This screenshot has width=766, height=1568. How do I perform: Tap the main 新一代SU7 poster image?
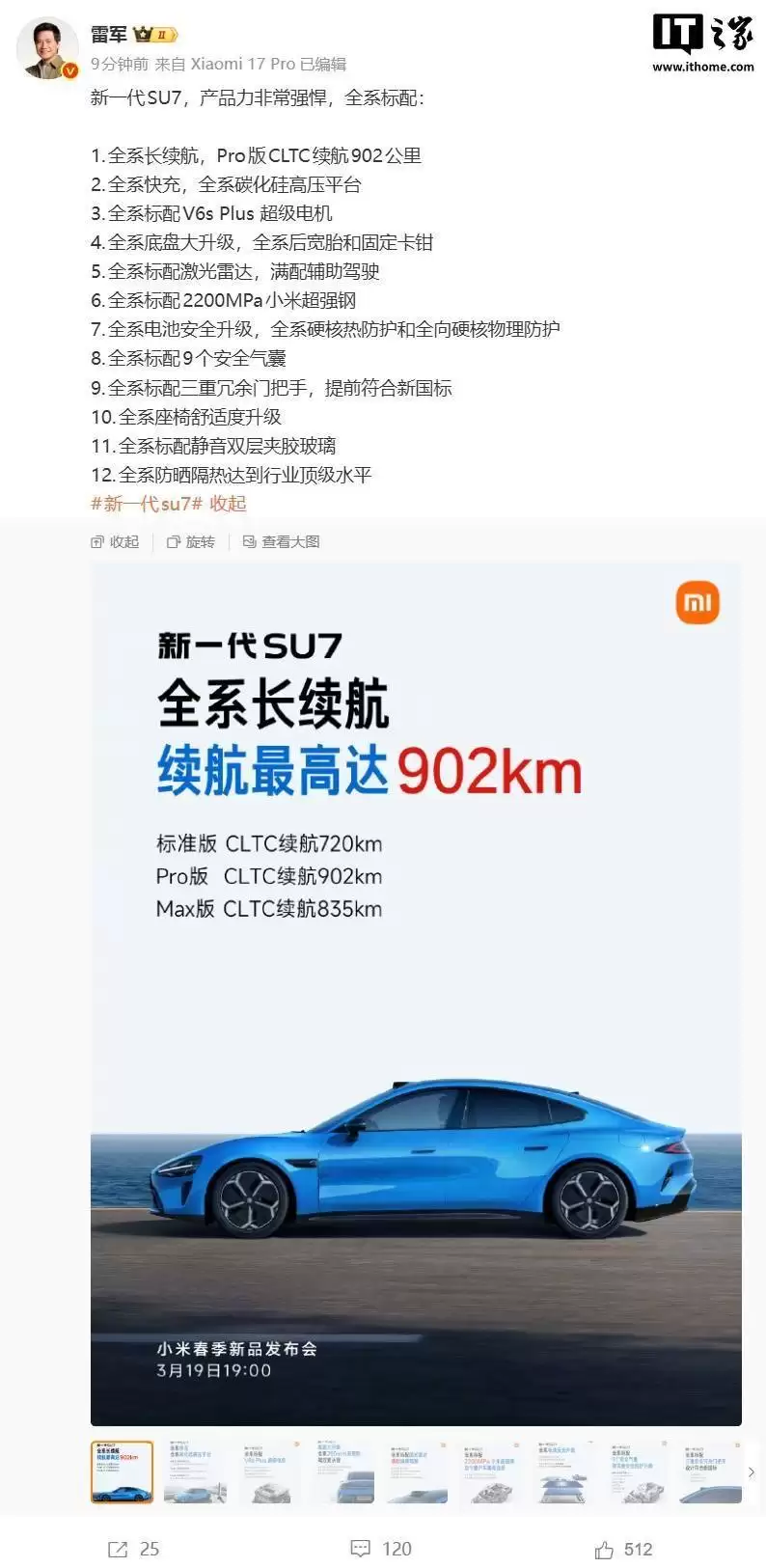click(x=416, y=994)
